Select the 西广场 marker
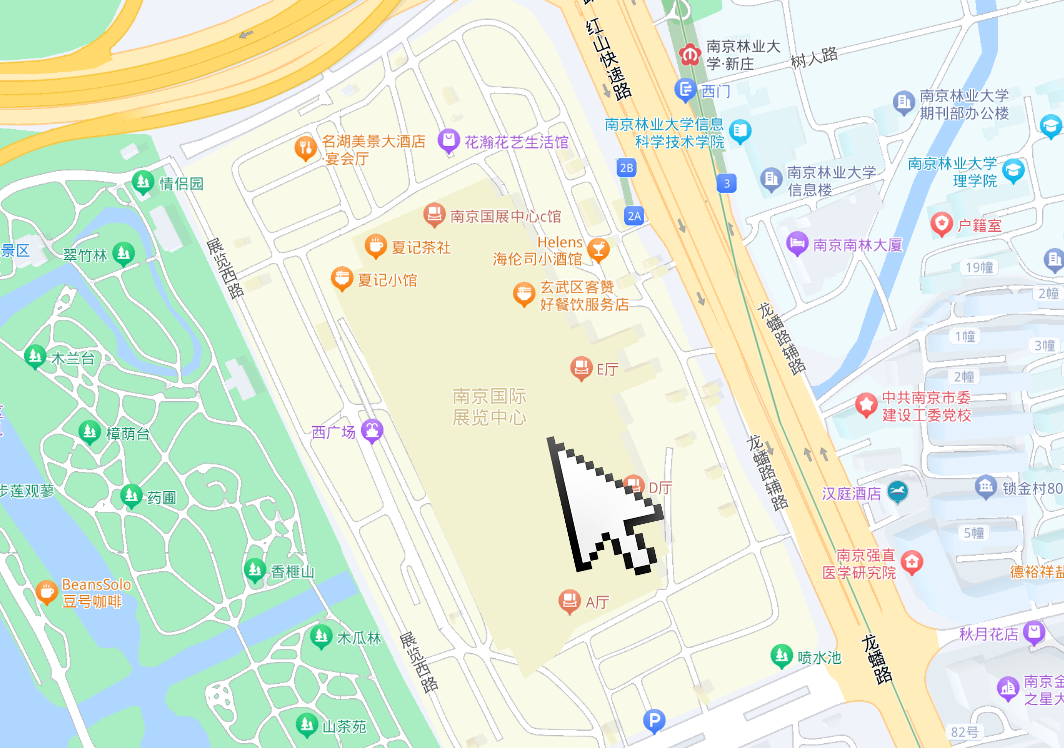The width and height of the screenshot is (1064, 748). tap(372, 431)
